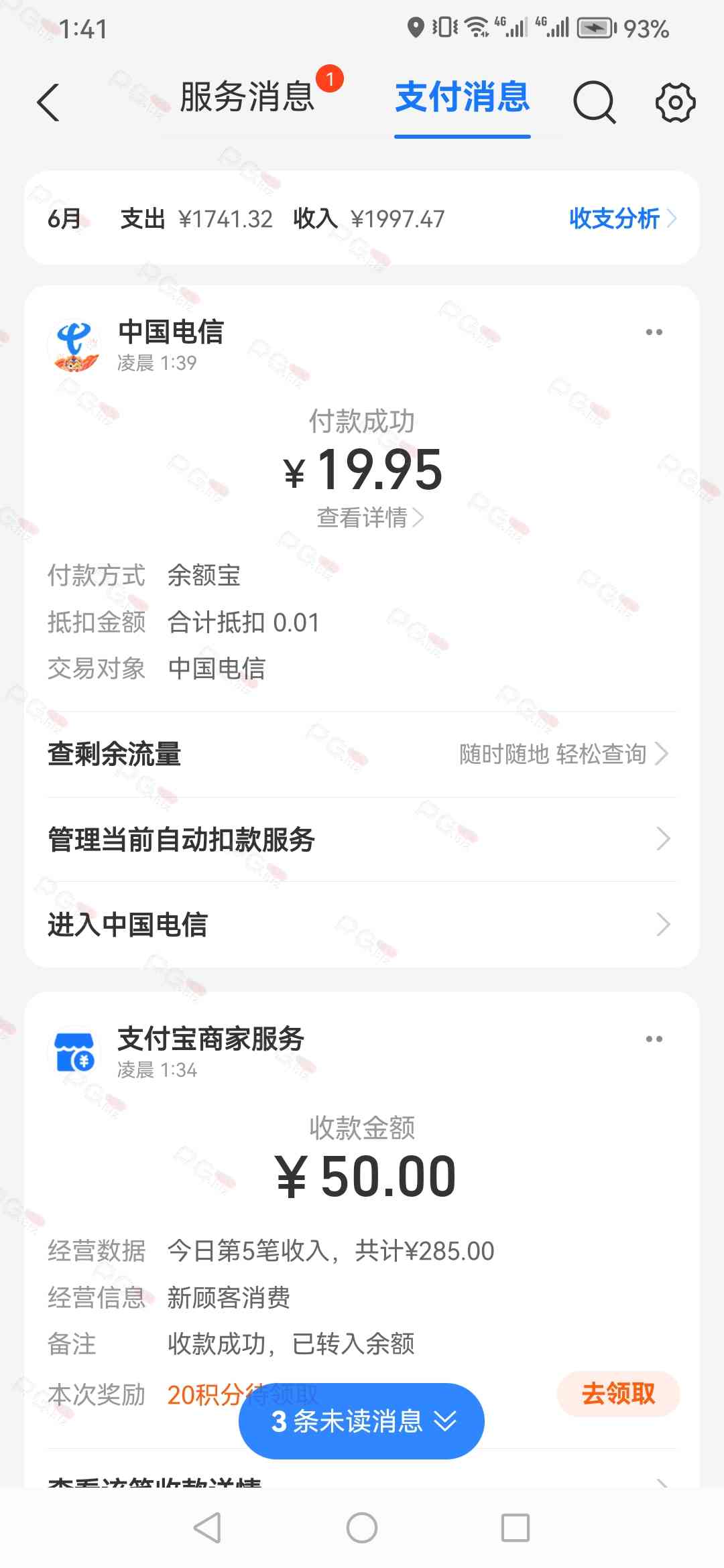The image size is (724, 1568).
Task: Select the 支付消息 tab
Action: 463,97
